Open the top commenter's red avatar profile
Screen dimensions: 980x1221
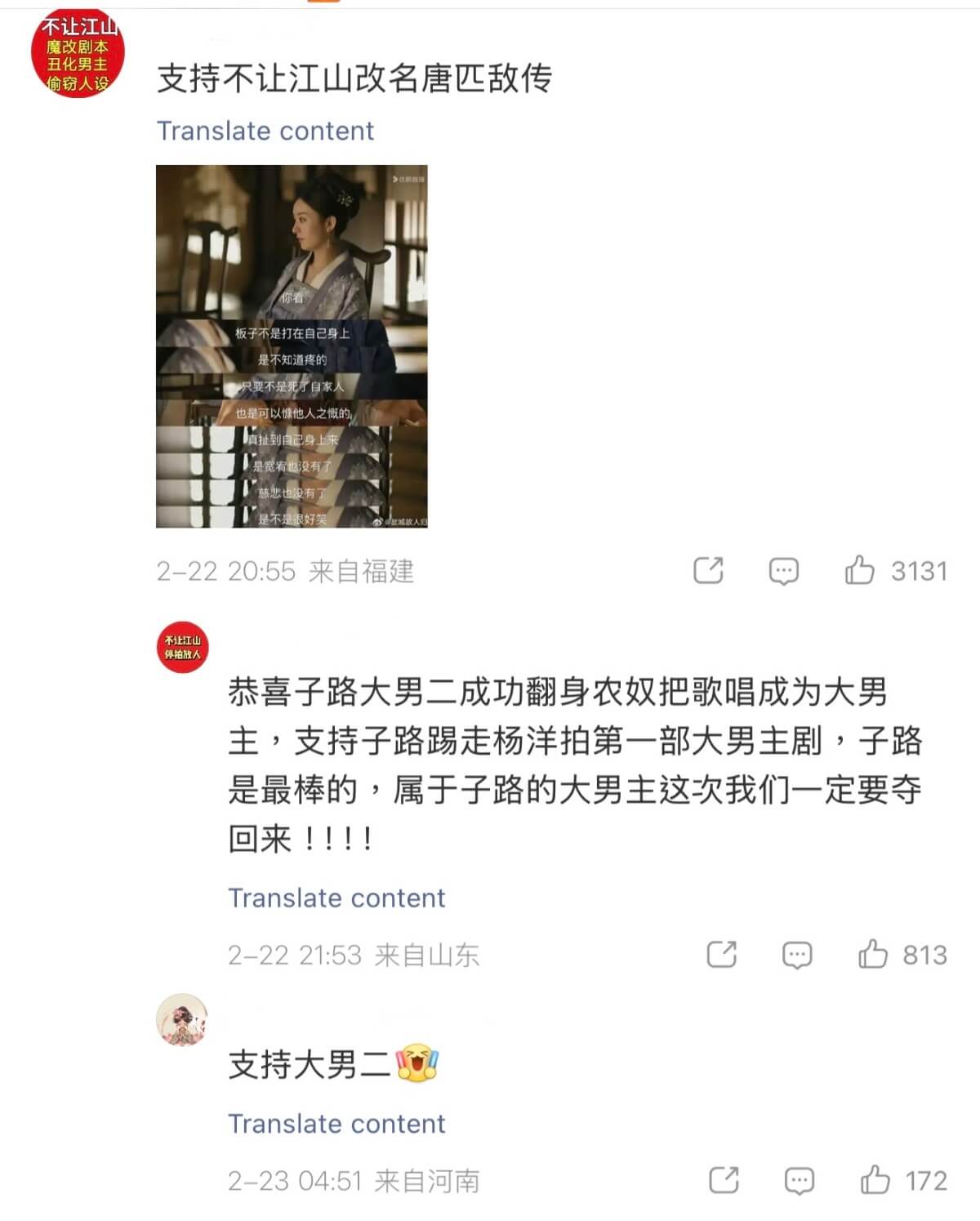pyautogui.click(x=77, y=51)
